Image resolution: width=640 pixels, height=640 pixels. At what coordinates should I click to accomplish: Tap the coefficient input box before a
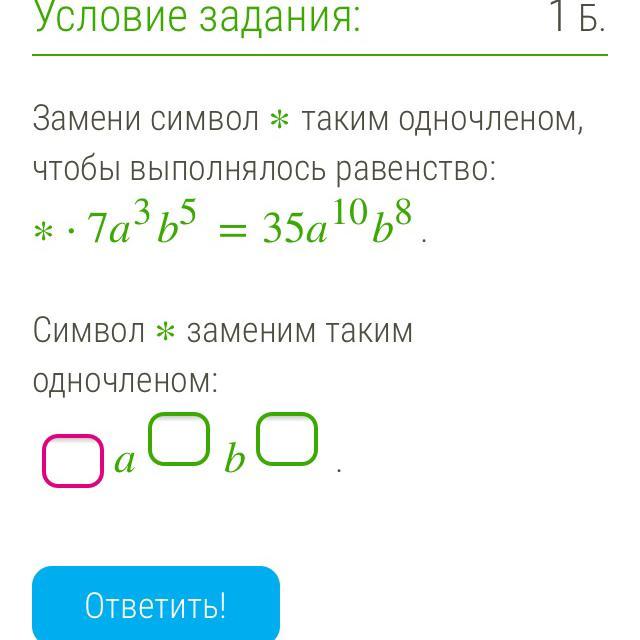(x=73, y=460)
